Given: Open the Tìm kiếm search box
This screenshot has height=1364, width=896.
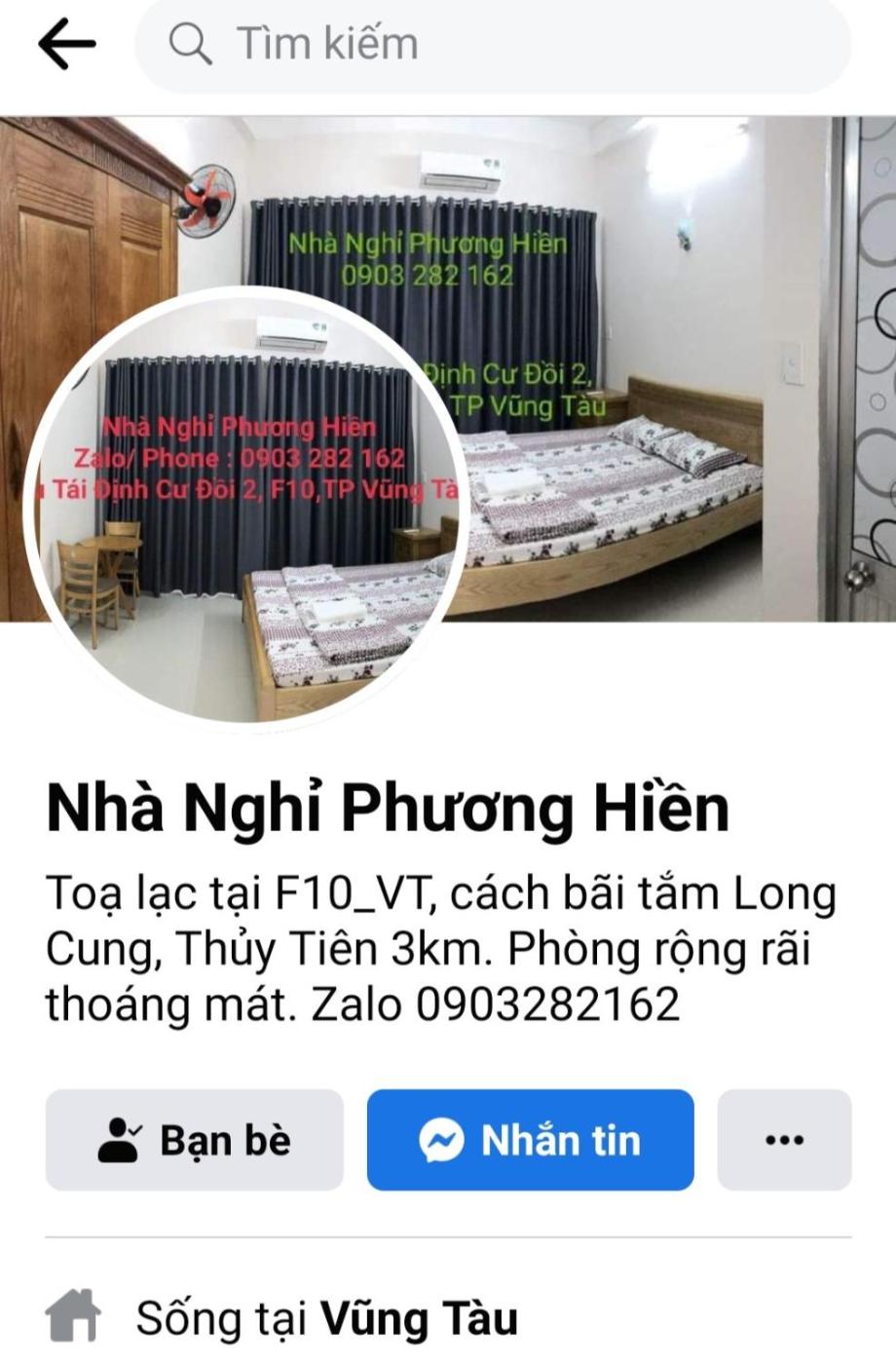Looking at the screenshot, I should click(492, 44).
